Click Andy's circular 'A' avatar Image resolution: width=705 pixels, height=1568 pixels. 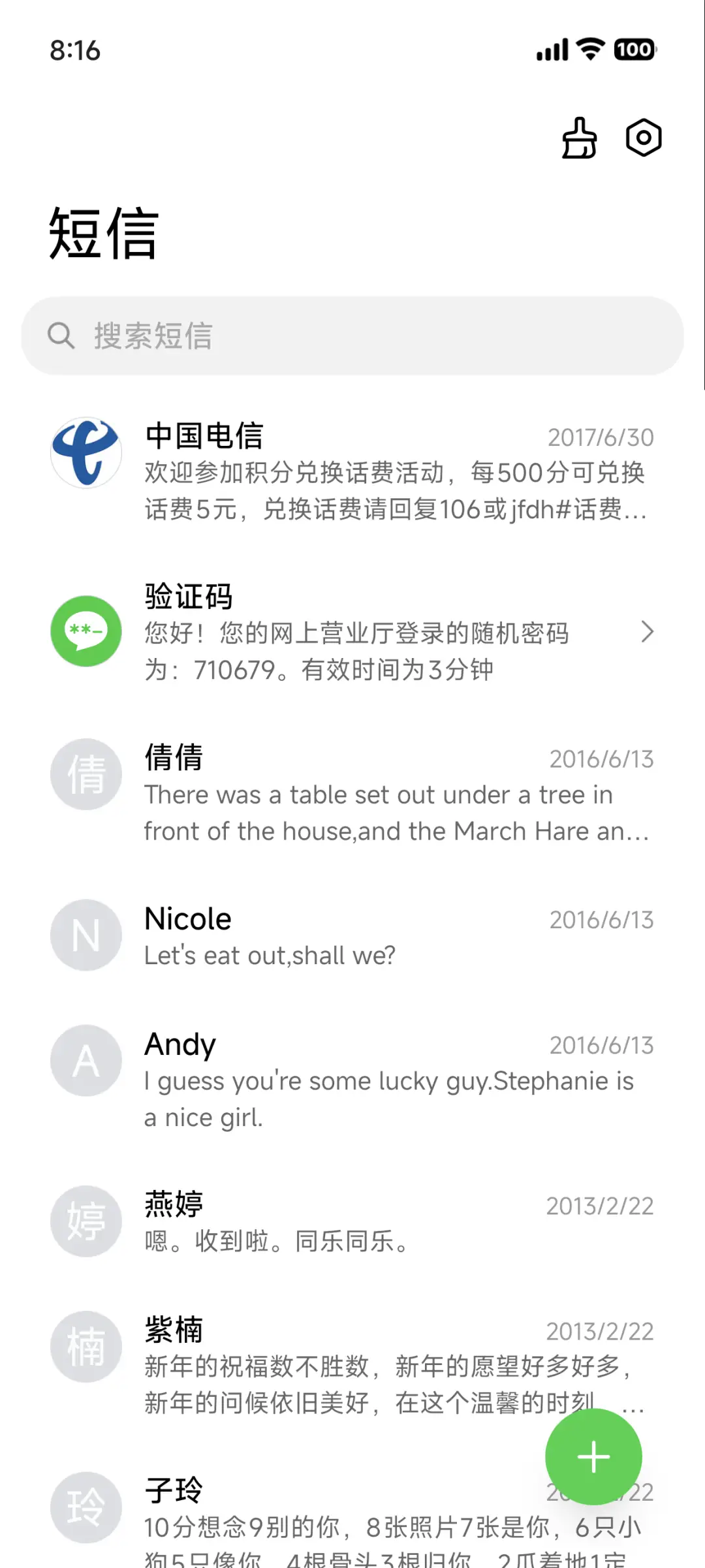[x=86, y=1060]
